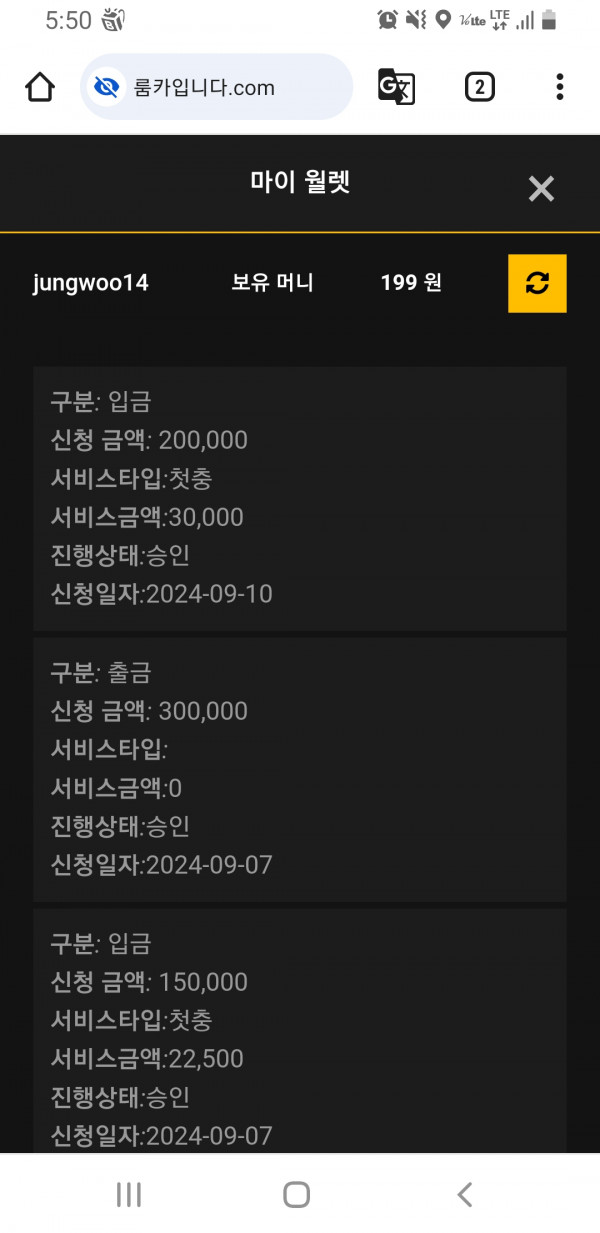This screenshot has height=1233, width=600.
Task: Tap the tracking protection icon in address bar
Action: point(106,87)
